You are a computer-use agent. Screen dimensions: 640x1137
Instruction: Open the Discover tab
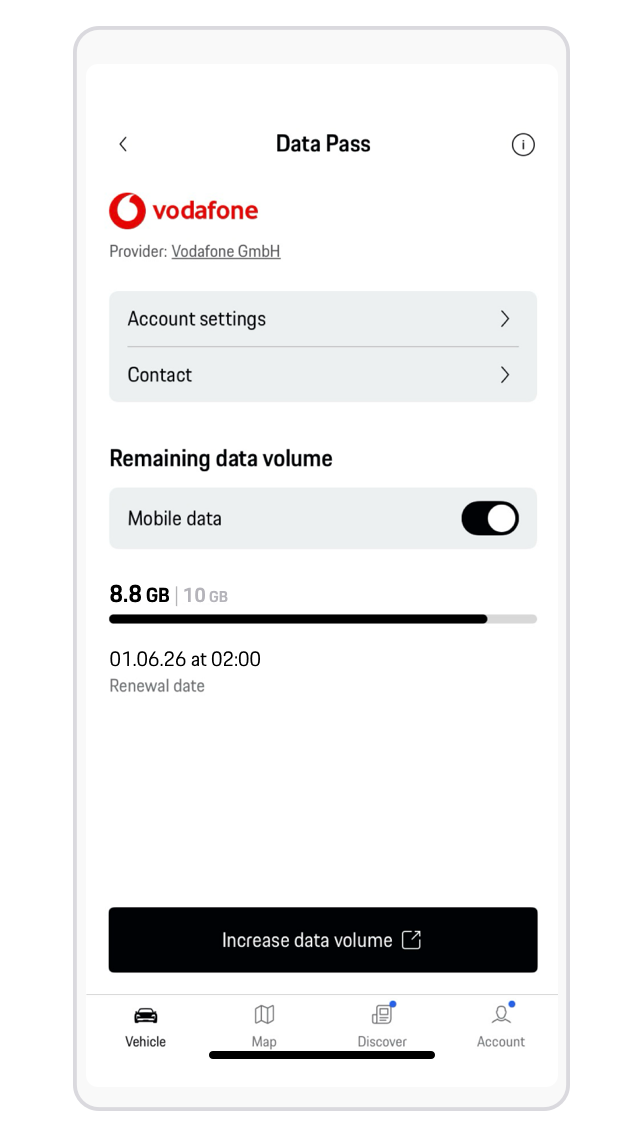382,1026
